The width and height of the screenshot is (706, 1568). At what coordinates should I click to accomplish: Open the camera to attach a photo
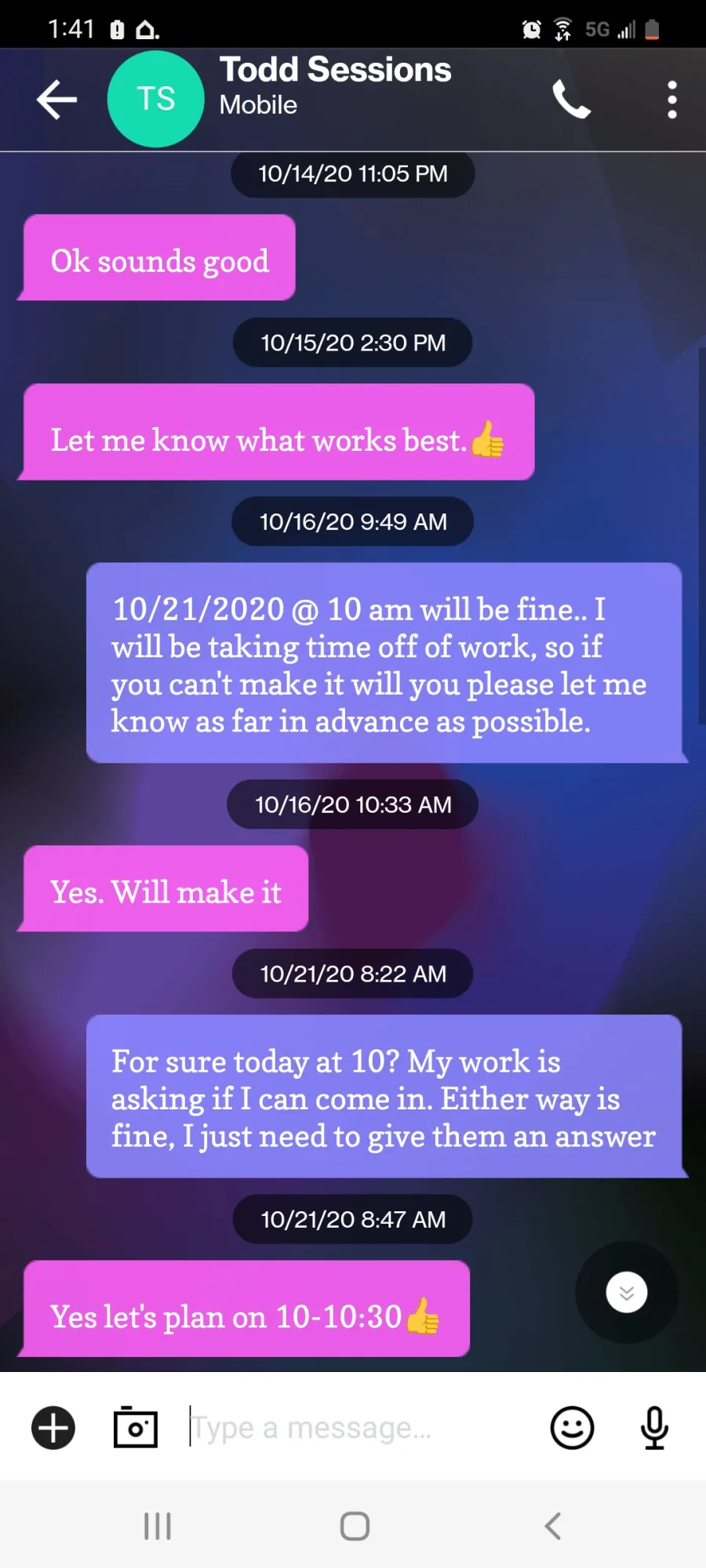point(136,1428)
